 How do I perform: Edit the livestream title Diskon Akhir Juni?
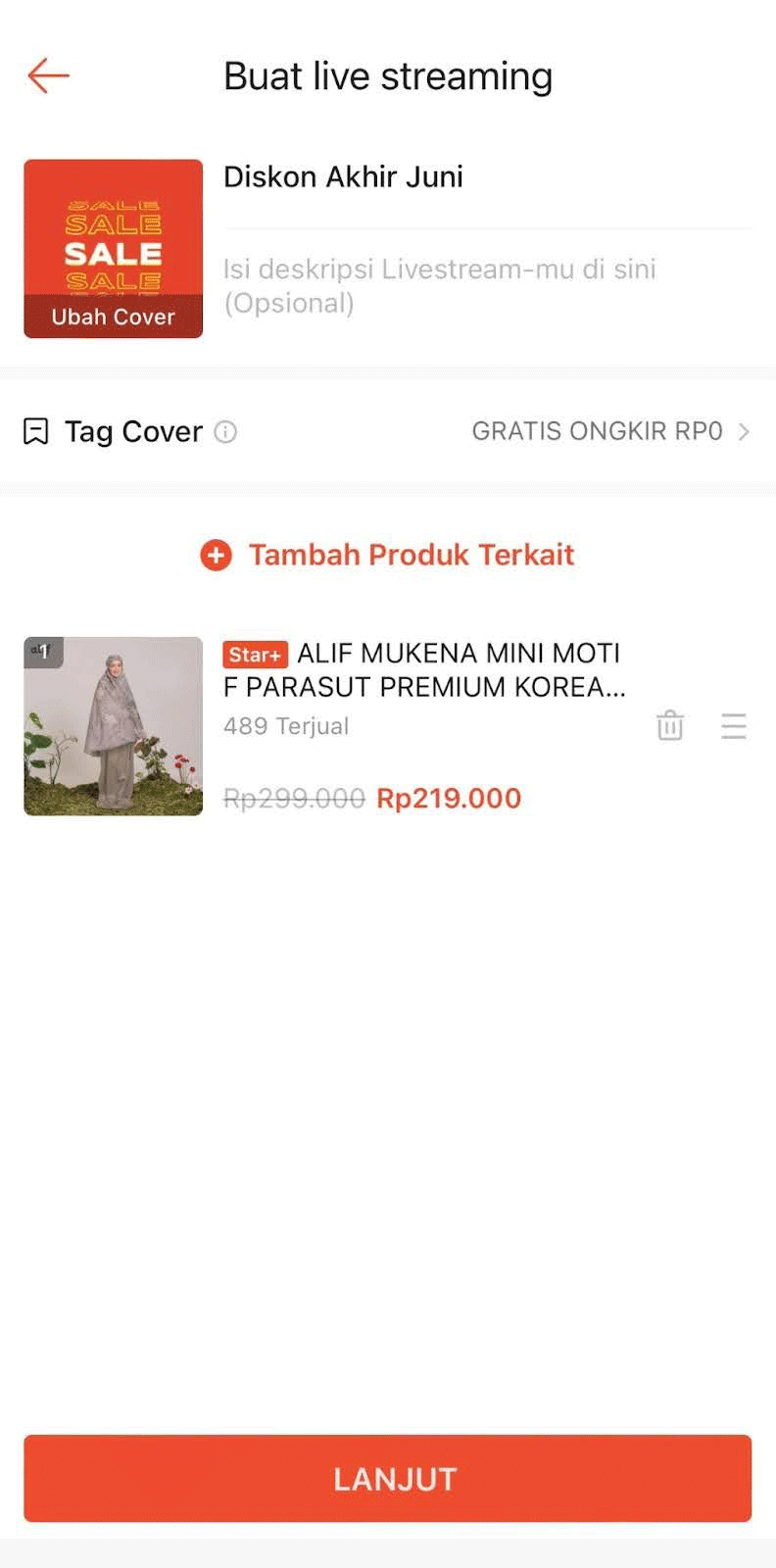click(344, 176)
